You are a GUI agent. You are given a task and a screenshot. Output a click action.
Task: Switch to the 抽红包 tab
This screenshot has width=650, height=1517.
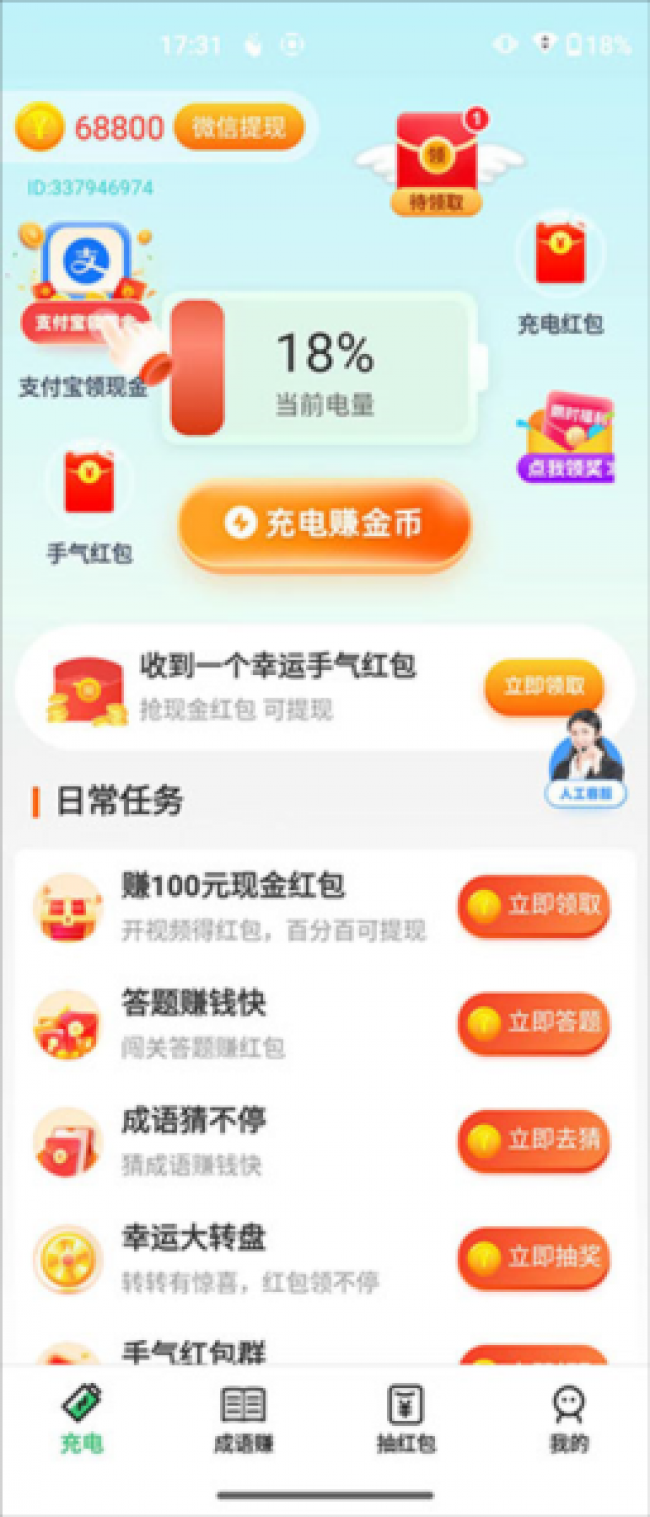[405, 1418]
